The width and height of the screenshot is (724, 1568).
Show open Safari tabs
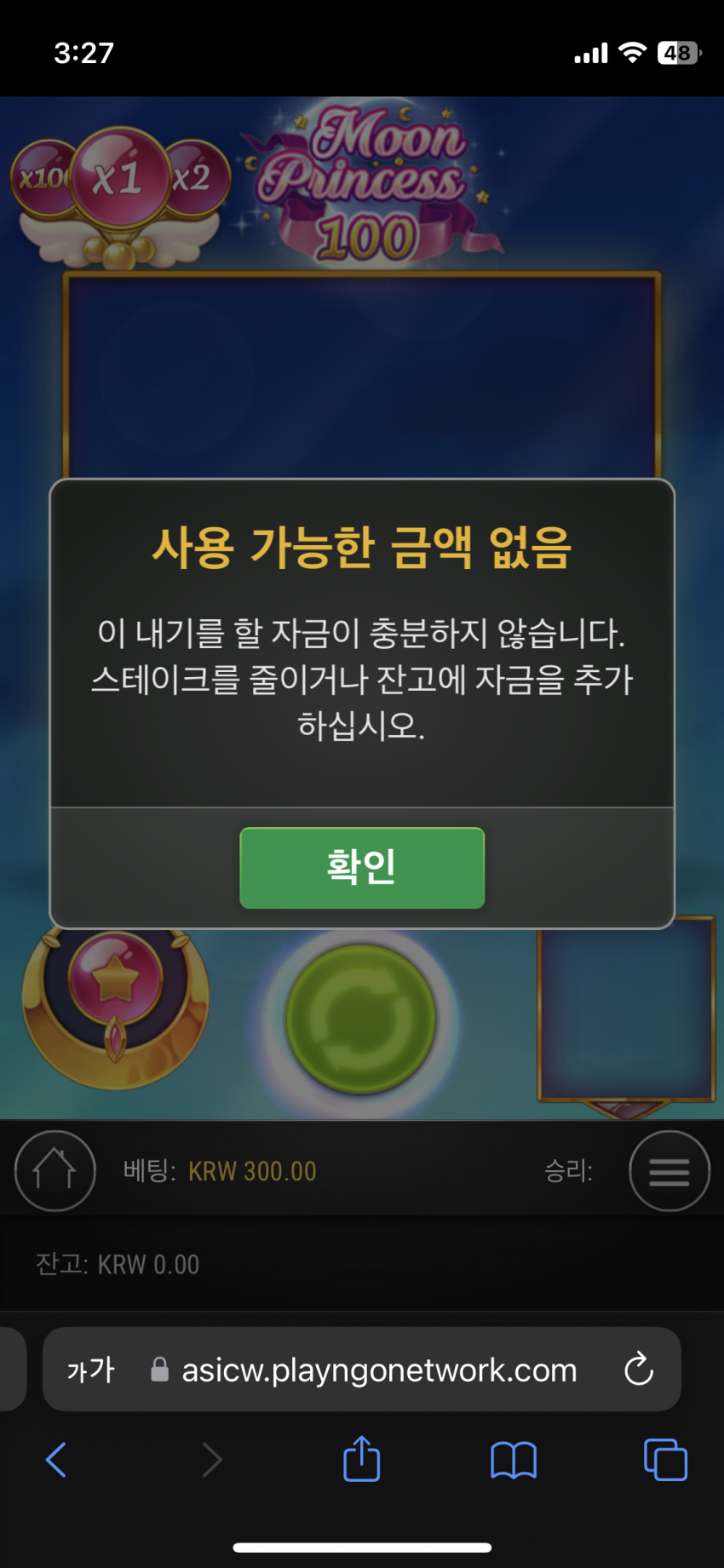click(665, 1460)
